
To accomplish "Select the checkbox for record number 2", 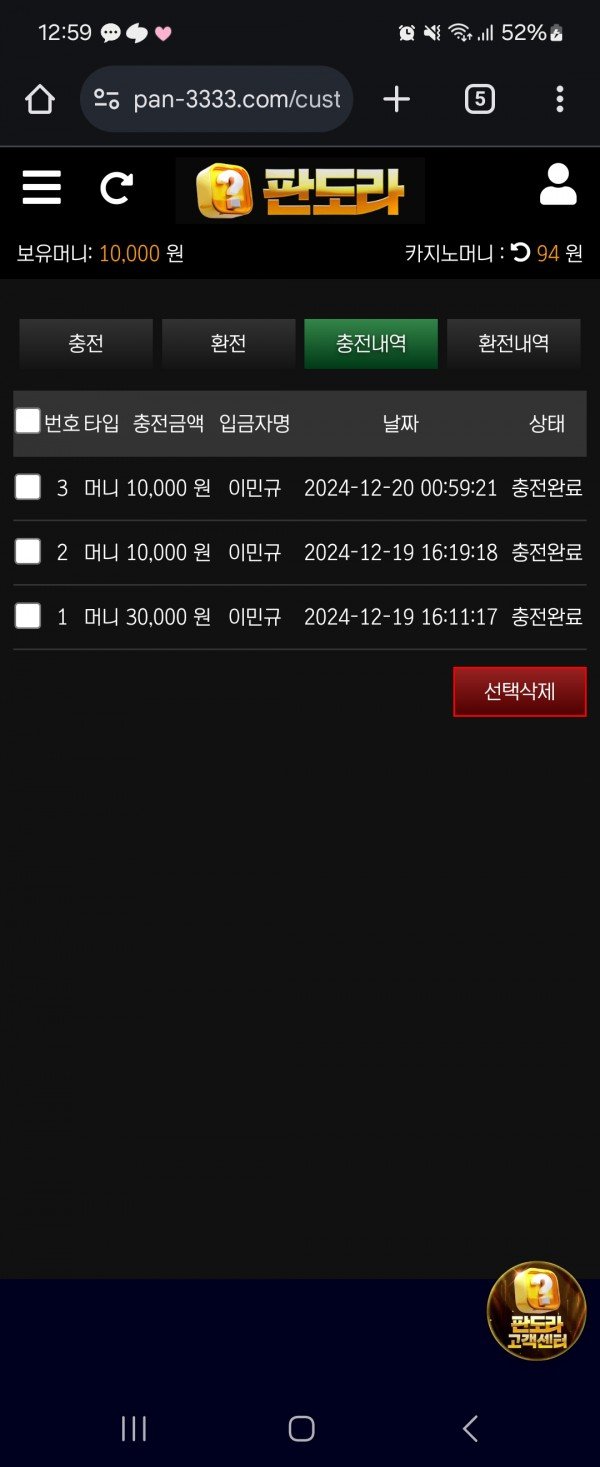I will (28, 552).
